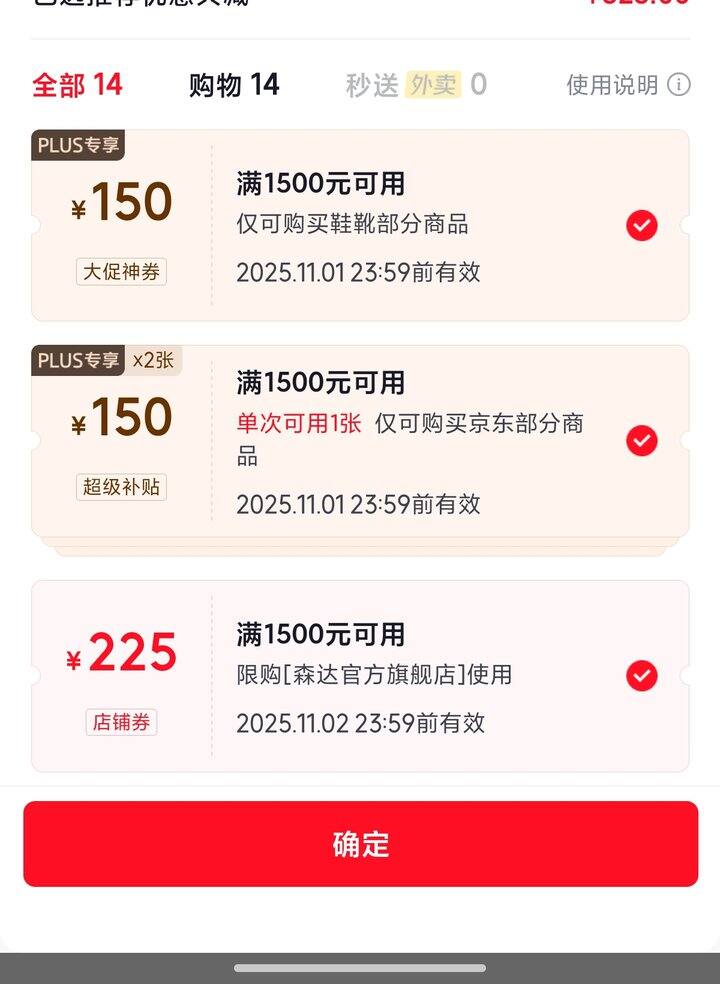The width and height of the screenshot is (720, 984).
Task: Switch to the 全部 14 tab
Action: pyautogui.click(x=77, y=85)
